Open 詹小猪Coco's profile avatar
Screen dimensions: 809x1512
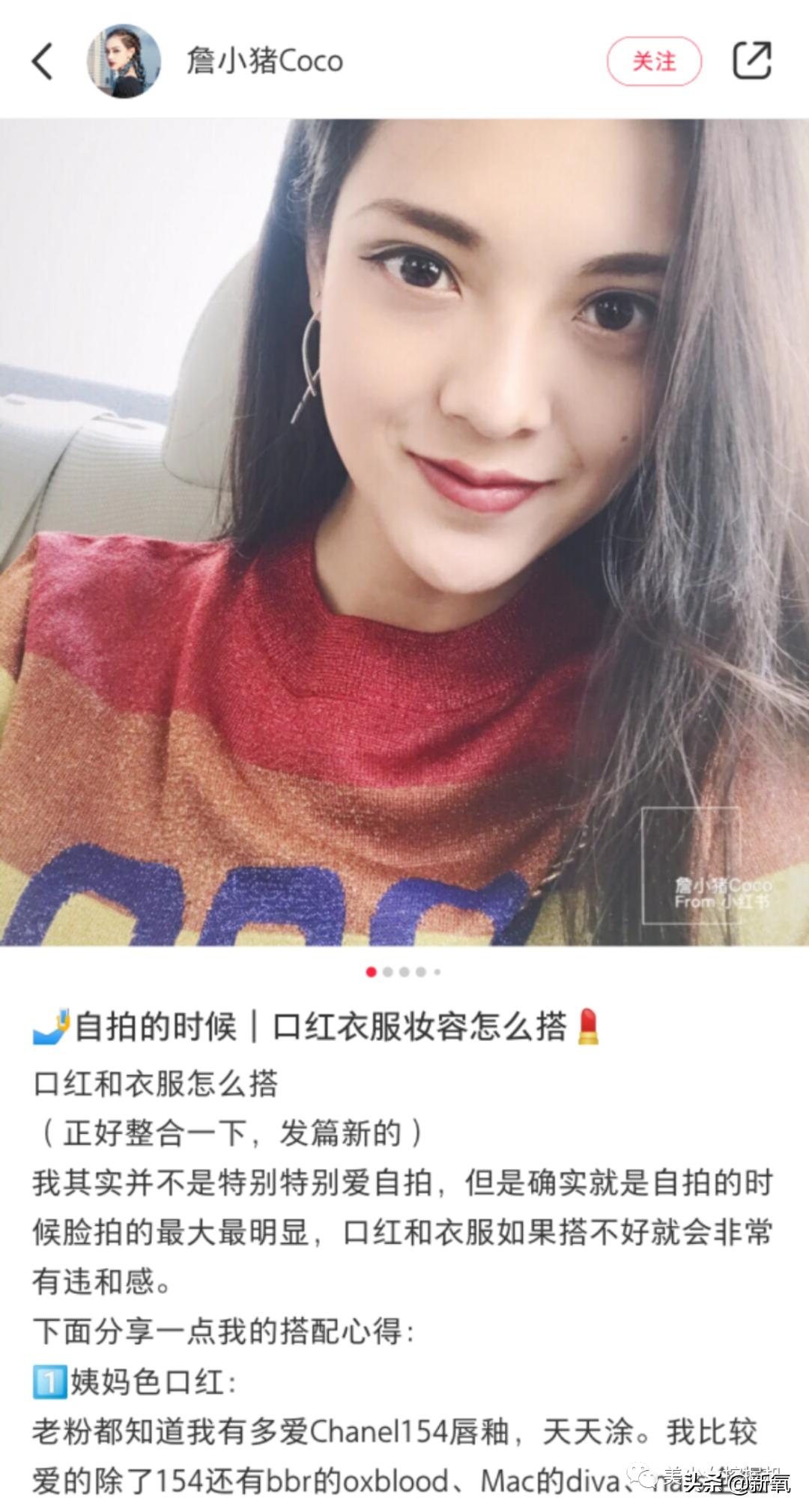point(124,61)
